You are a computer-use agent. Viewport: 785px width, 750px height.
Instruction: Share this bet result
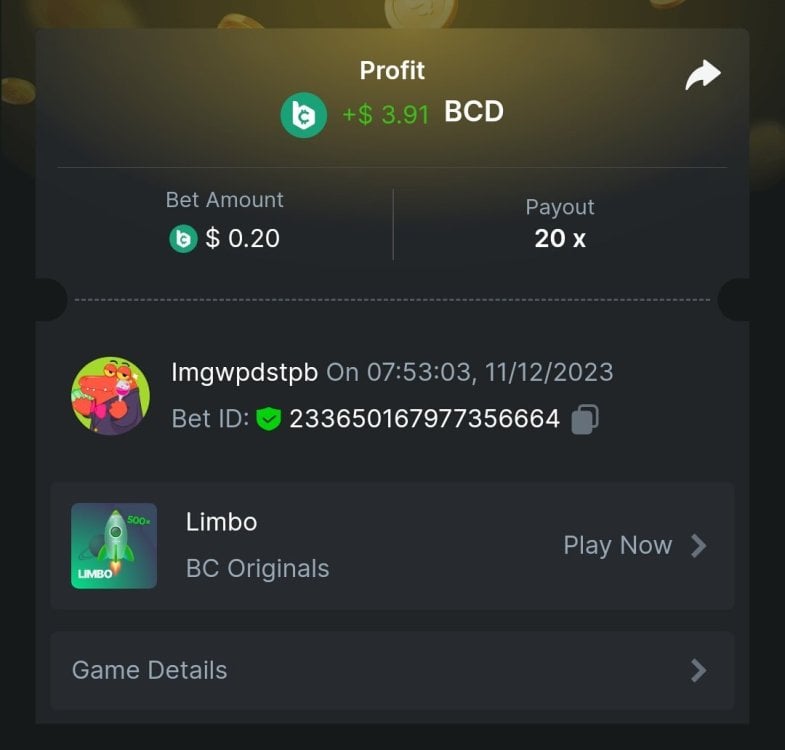point(703,75)
